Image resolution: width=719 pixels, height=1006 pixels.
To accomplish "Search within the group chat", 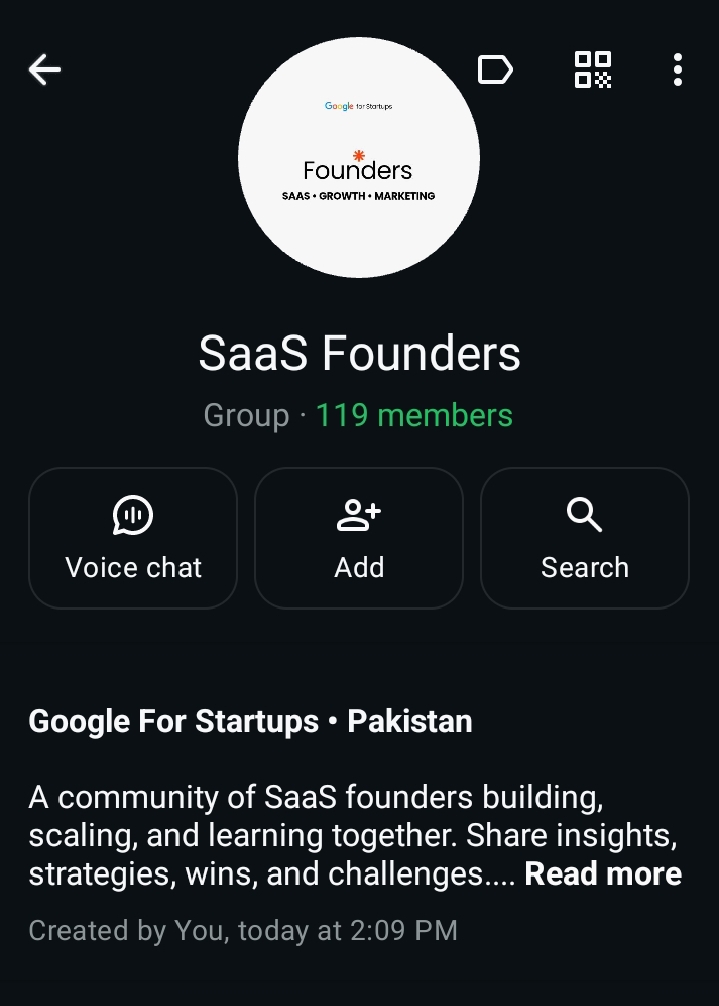I will (585, 538).
